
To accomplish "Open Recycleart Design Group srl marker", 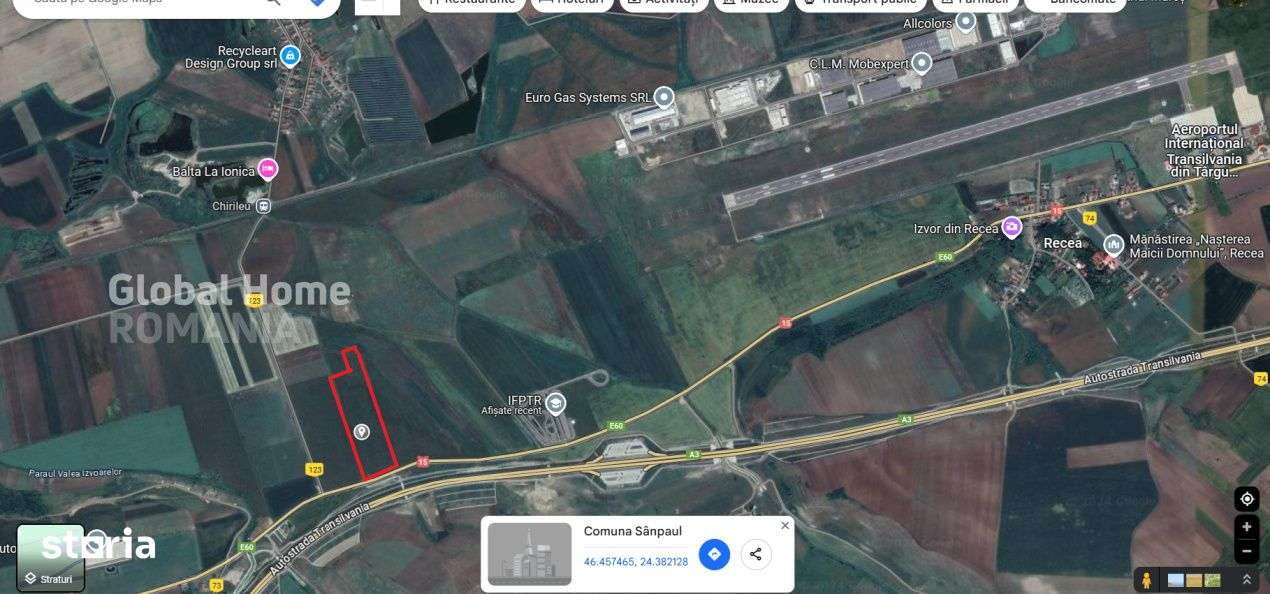I will (290, 56).
